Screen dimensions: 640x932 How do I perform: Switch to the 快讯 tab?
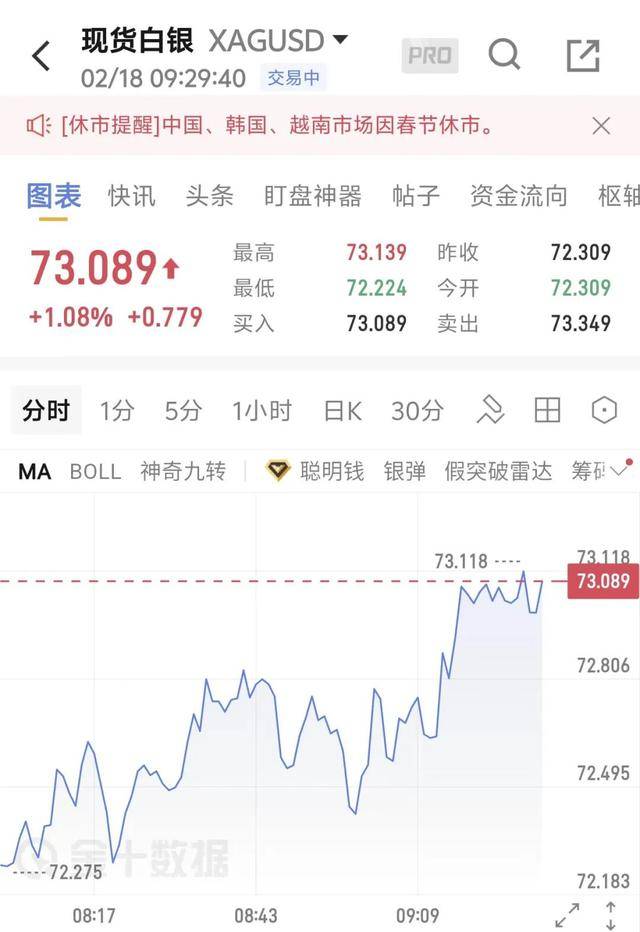coord(132,196)
